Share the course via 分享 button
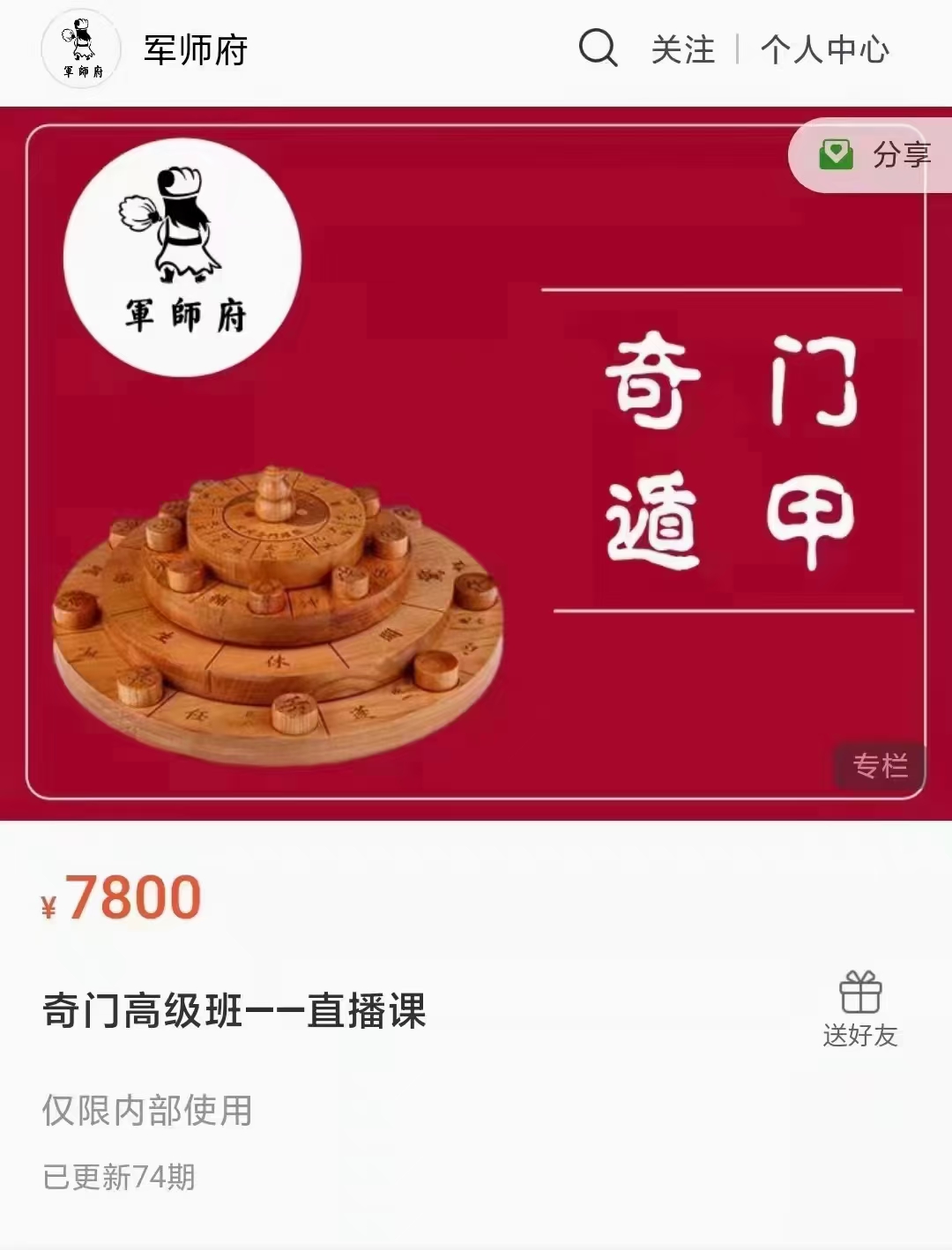This screenshot has height=1250, width=952. tap(876, 155)
